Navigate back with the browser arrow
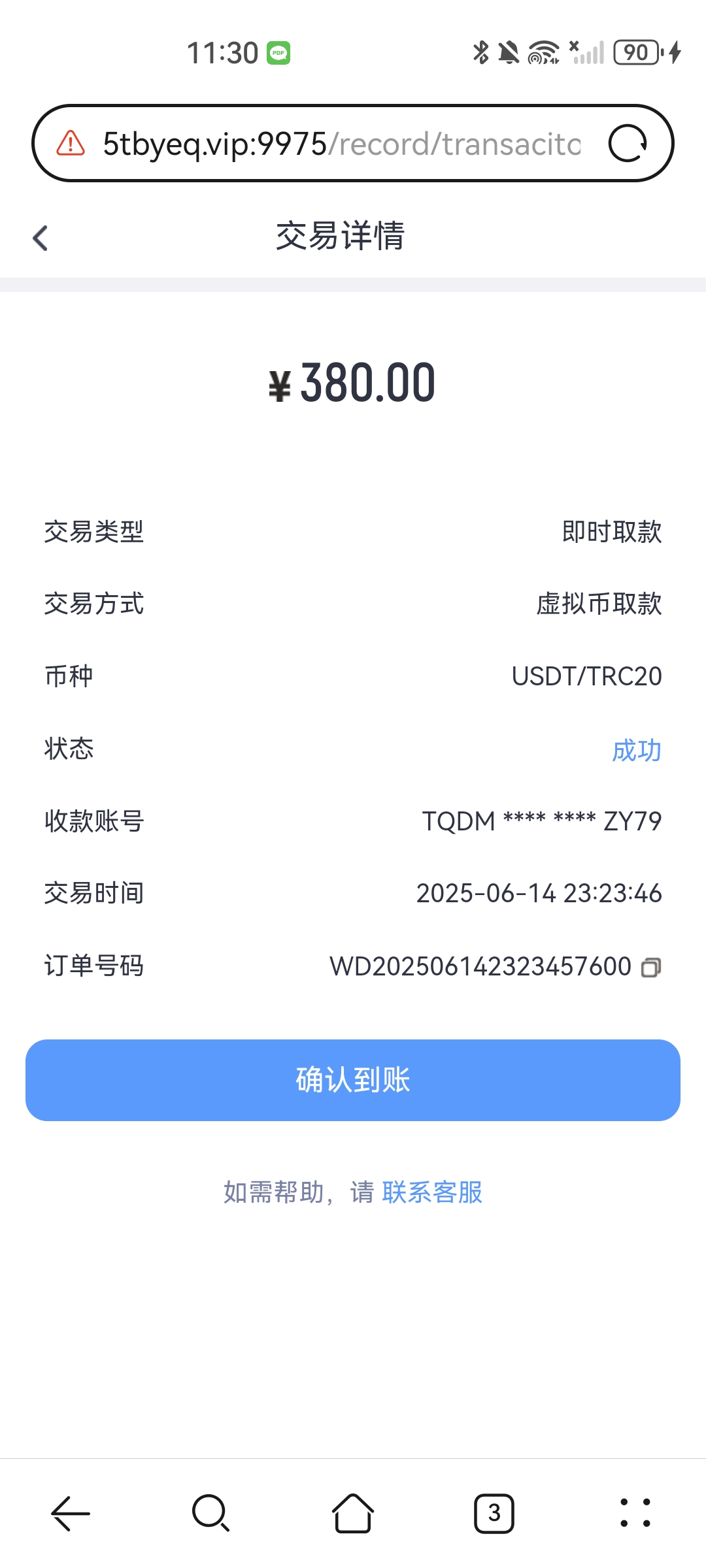This screenshot has height=1568, width=706. pyautogui.click(x=71, y=1513)
